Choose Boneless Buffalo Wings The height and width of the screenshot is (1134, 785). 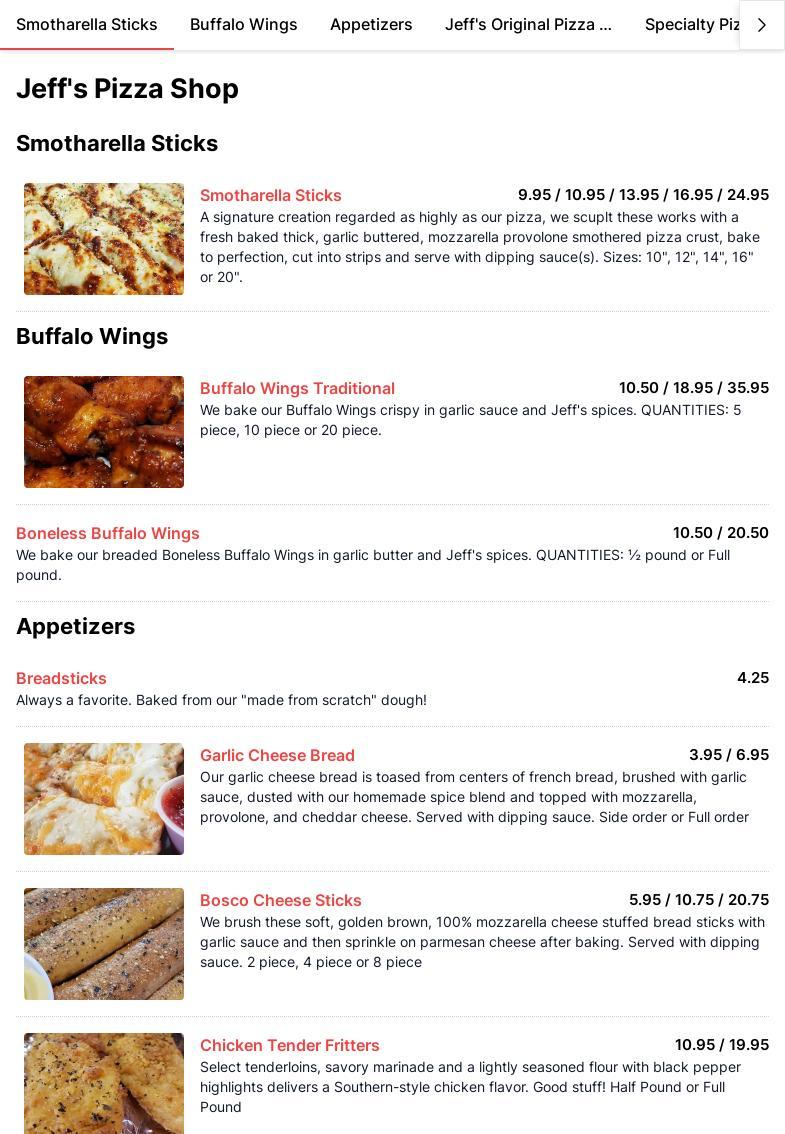pos(108,533)
